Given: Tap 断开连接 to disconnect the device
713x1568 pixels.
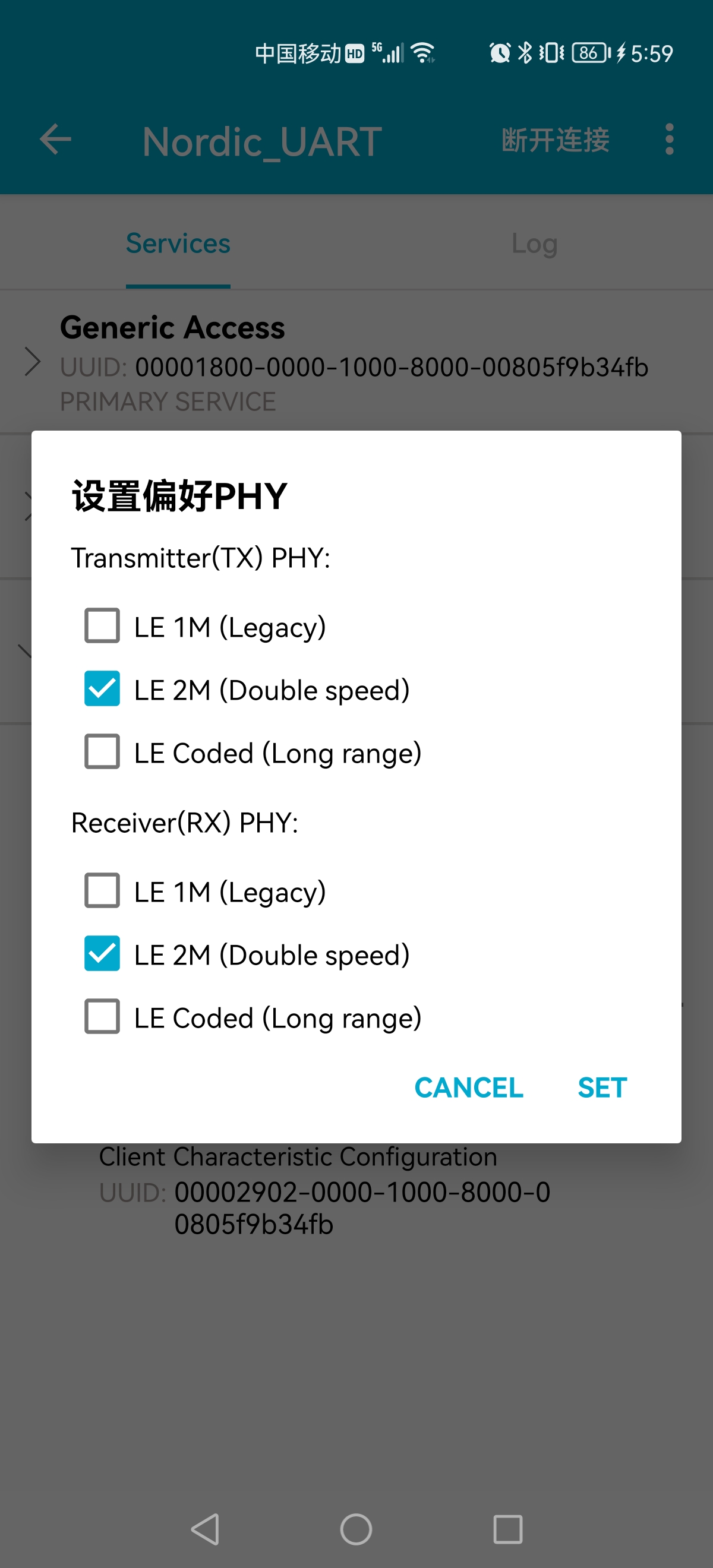Looking at the screenshot, I should [556, 140].
